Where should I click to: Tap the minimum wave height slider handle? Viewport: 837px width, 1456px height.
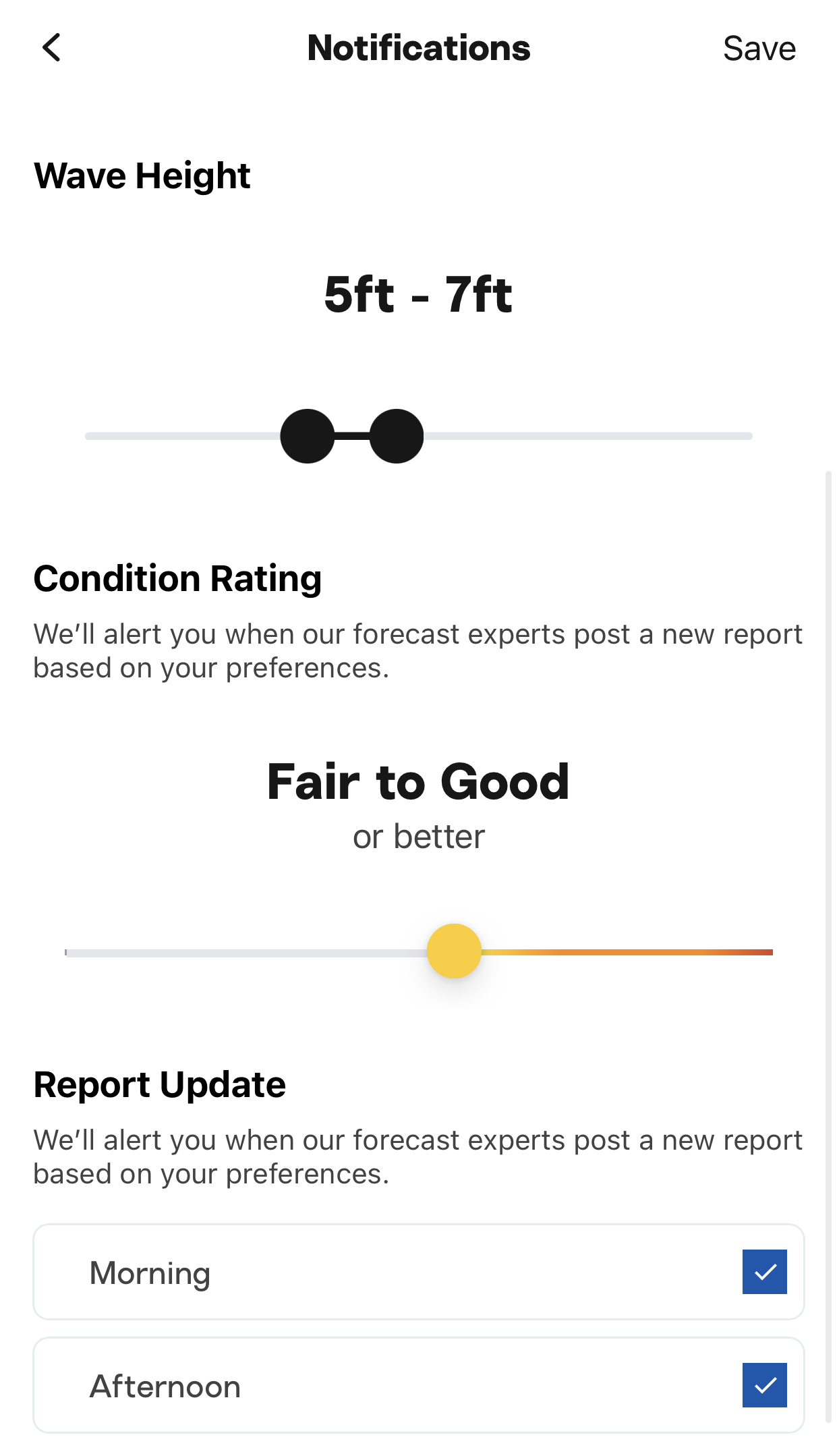[308, 436]
